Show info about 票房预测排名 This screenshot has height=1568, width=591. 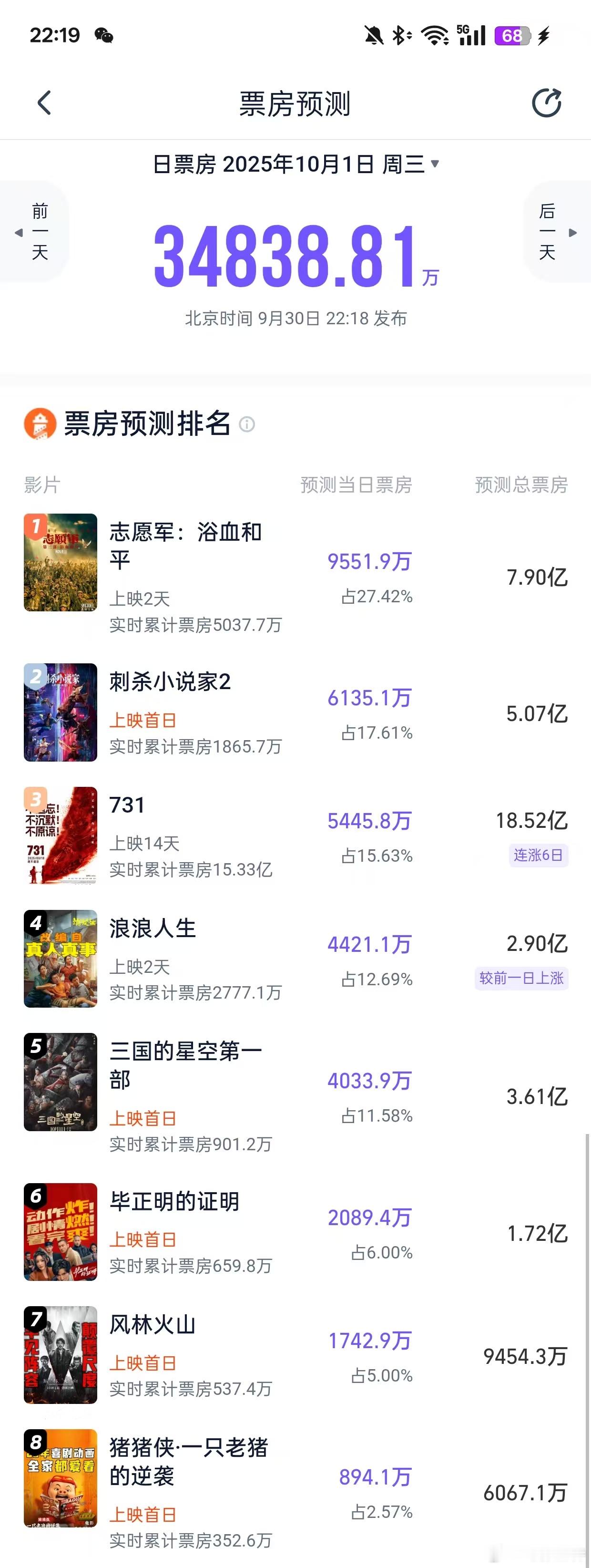coord(246,424)
